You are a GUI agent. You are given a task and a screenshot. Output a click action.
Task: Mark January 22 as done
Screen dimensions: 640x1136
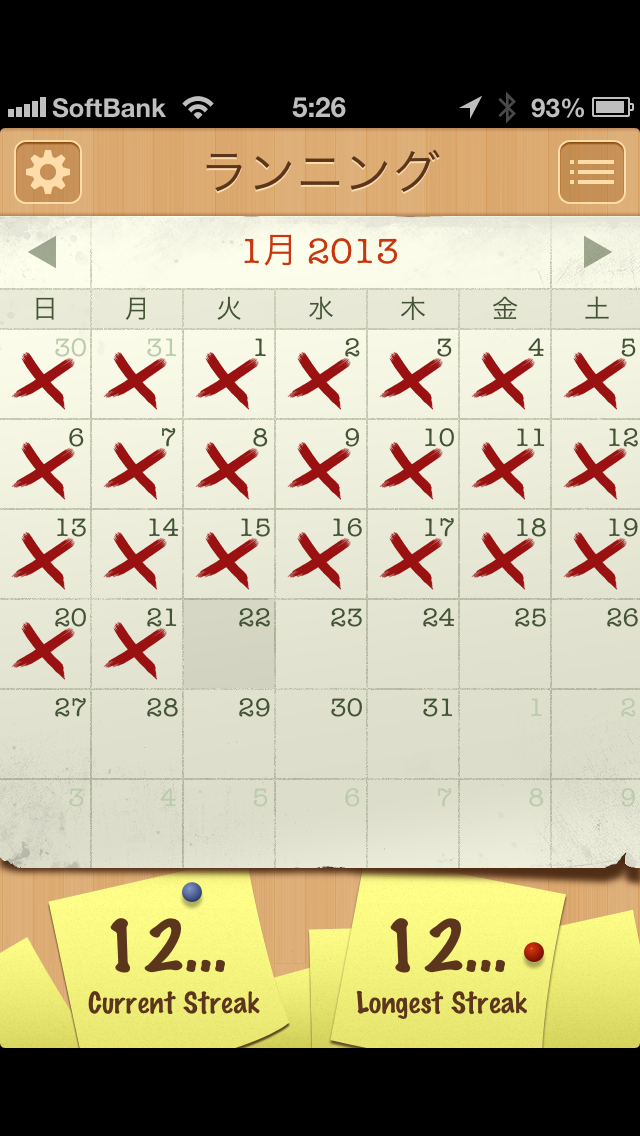[x=229, y=645]
